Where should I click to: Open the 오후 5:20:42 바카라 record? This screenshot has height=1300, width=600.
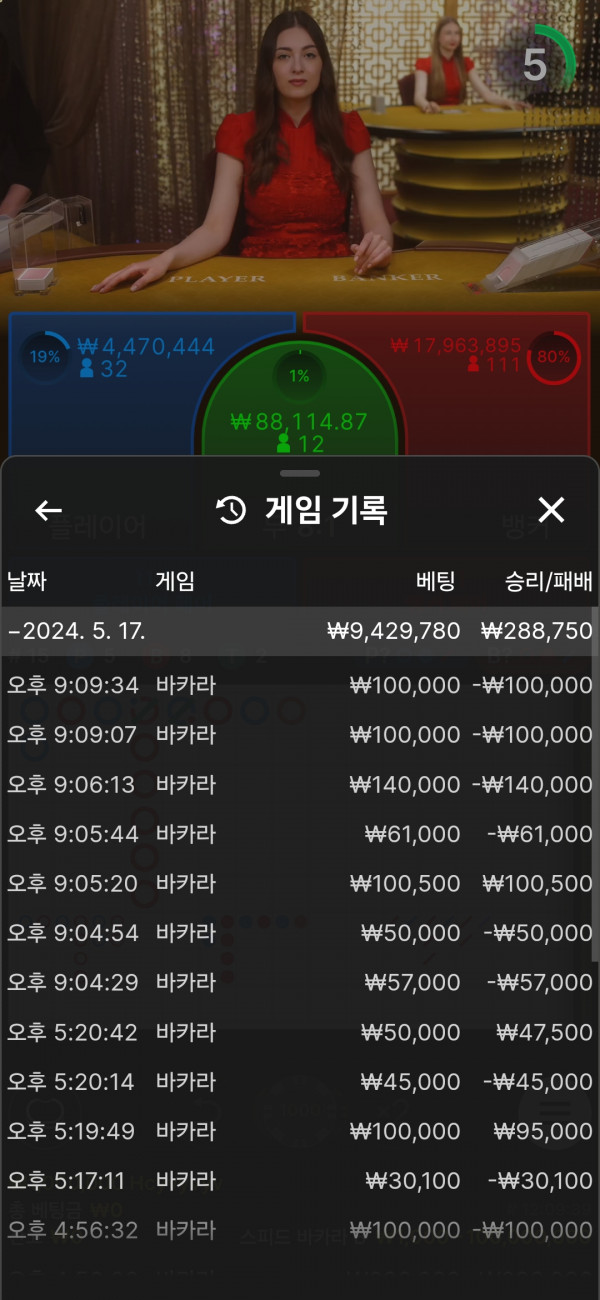tap(298, 1032)
